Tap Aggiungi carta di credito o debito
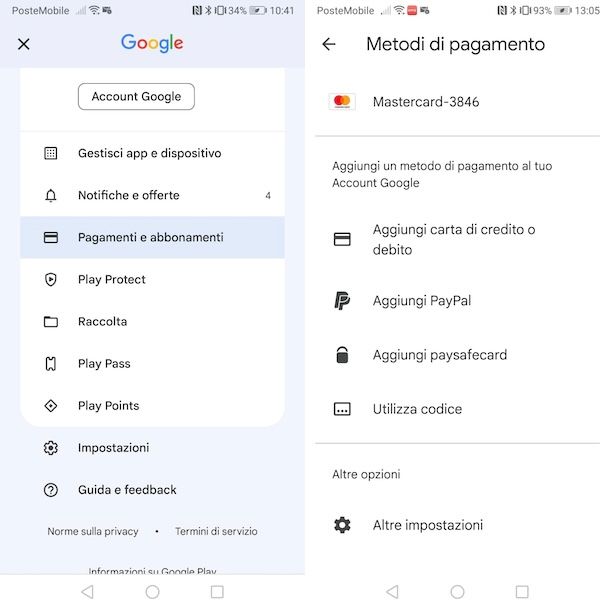This screenshot has height=610, width=610. [453, 239]
